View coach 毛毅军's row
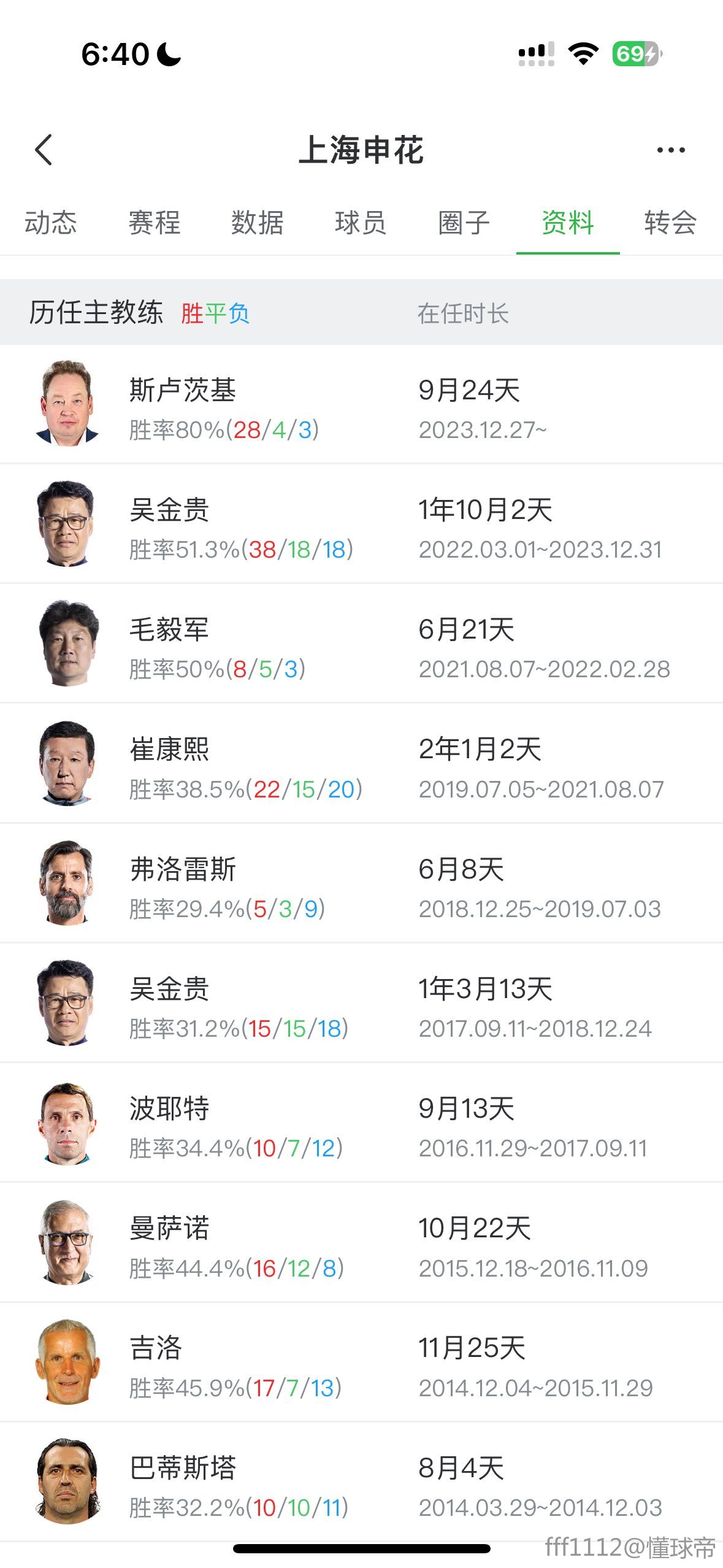723x1568 pixels. pyautogui.click(x=361, y=644)
